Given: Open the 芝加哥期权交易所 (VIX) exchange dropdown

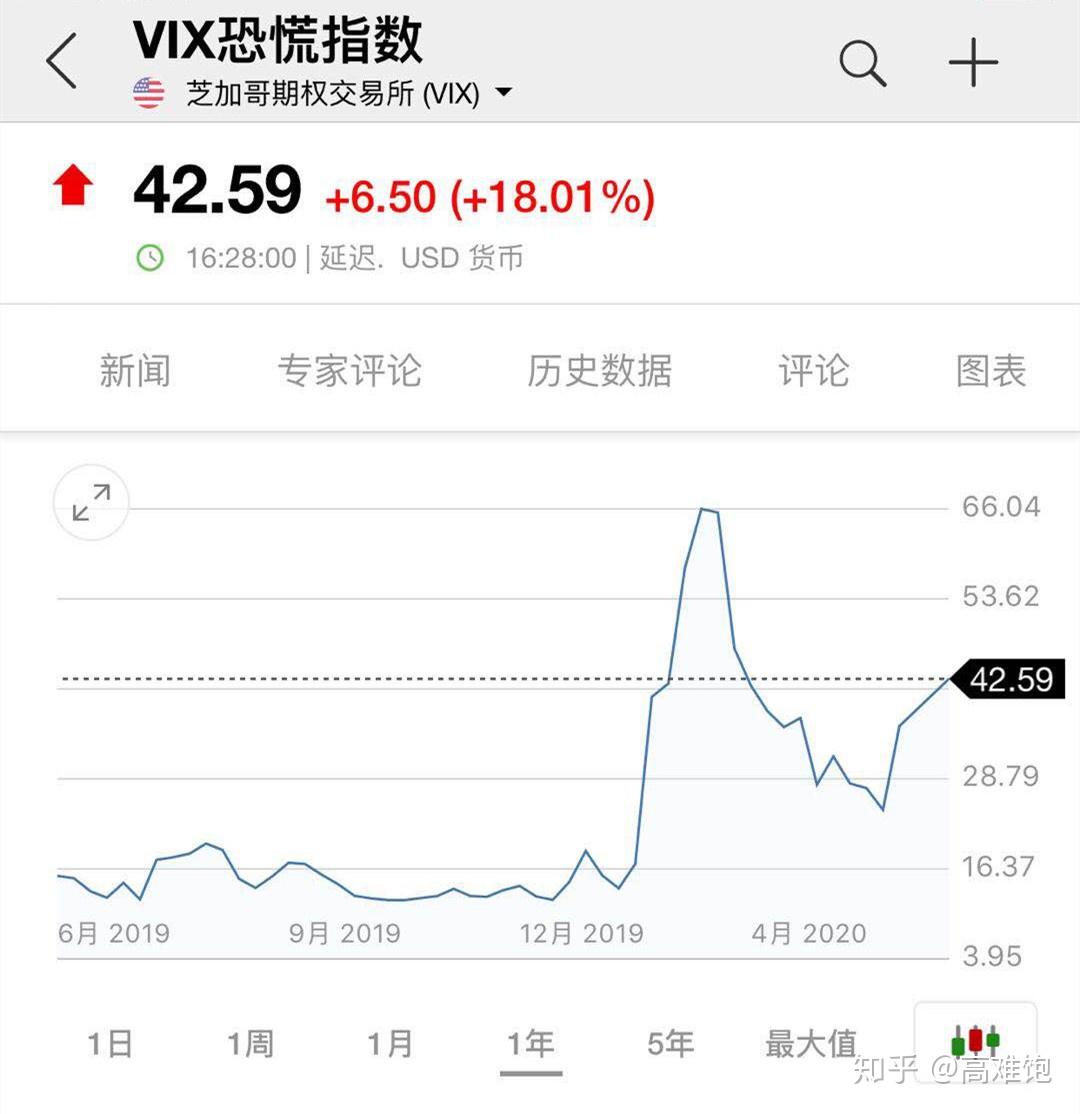Looking at the screenshot, I should (340, 92).
